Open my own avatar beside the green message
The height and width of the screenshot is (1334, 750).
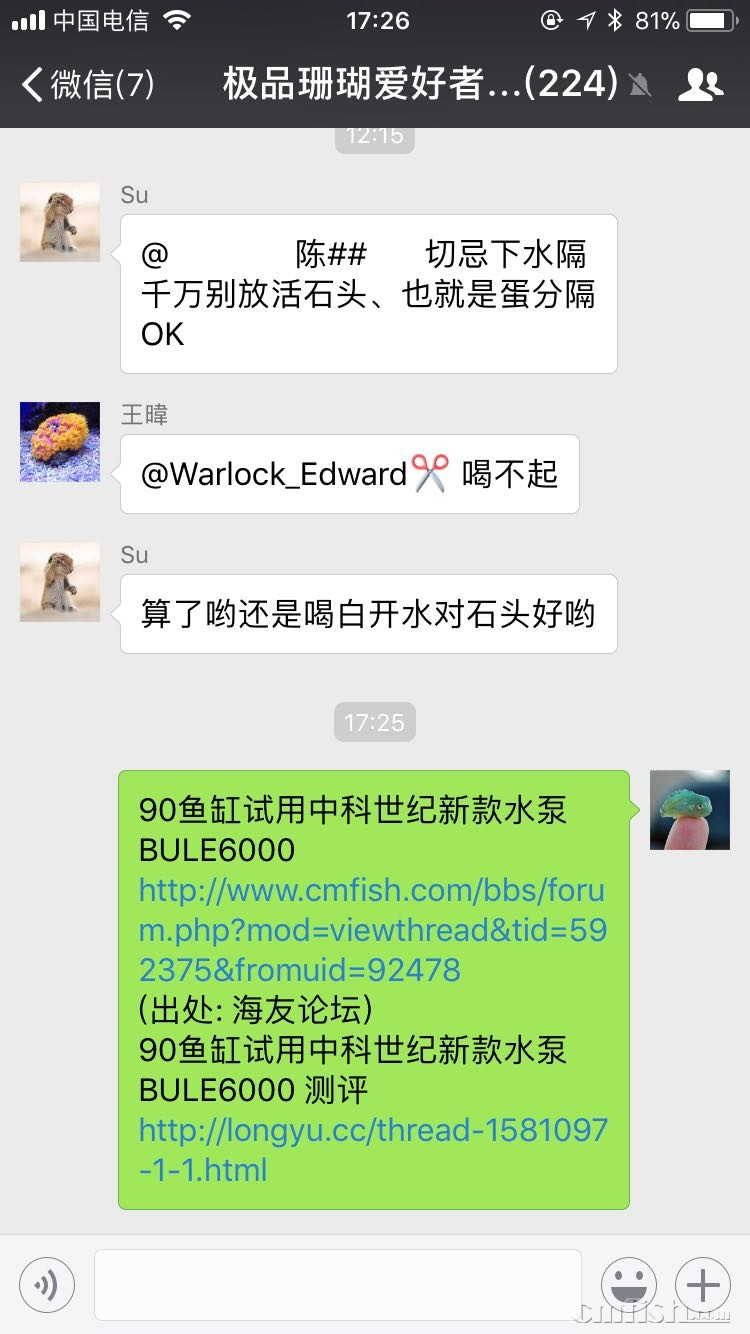tap(690, 810)
